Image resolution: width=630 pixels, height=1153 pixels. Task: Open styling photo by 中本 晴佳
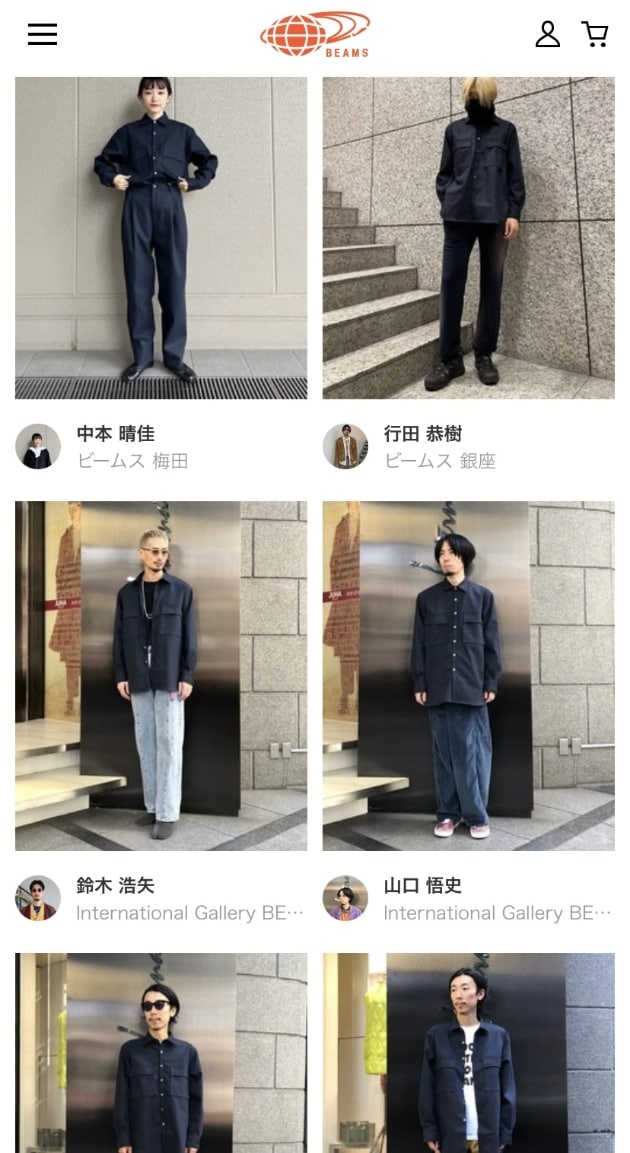[x=161, y=238]
